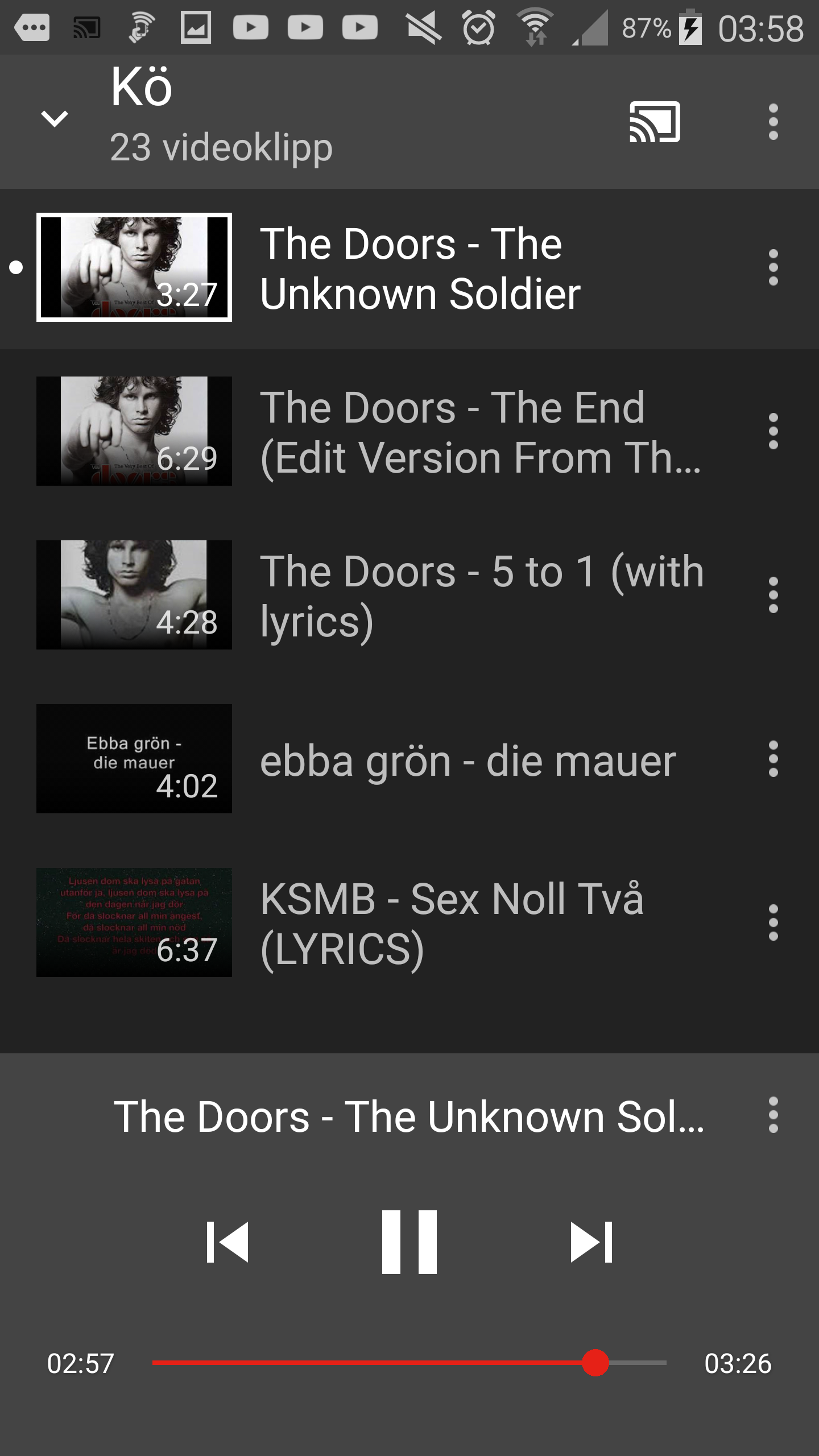Screen dimensions: 819x1456
Task: Open options for The End row
Action: pyautogui.click(x=773, y=431)
